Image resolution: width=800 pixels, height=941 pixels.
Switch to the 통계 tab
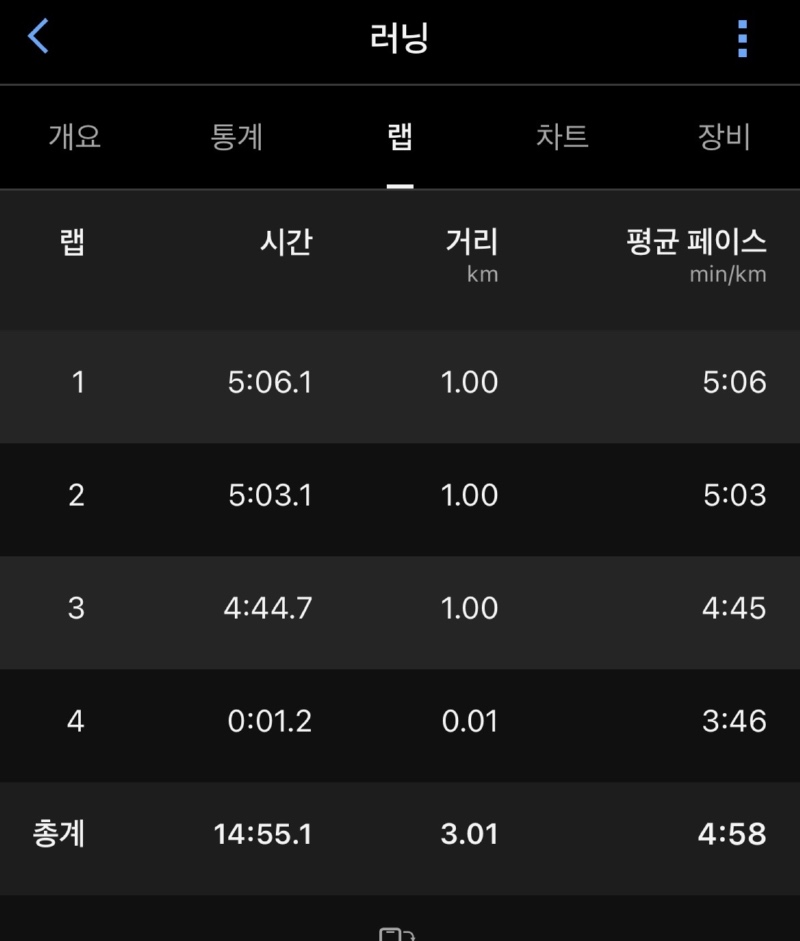237,137
